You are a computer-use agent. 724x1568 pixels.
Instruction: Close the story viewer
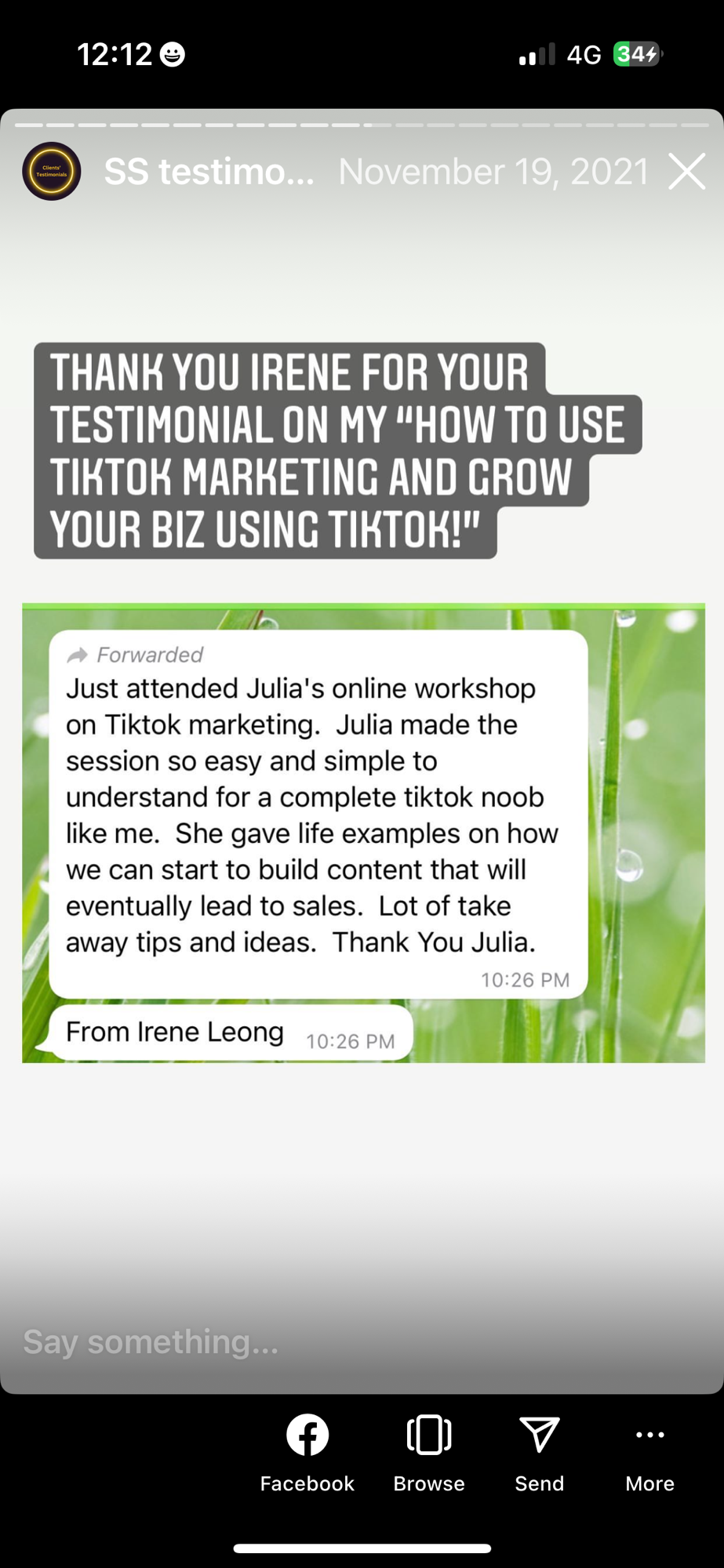[x=686, y=171]
